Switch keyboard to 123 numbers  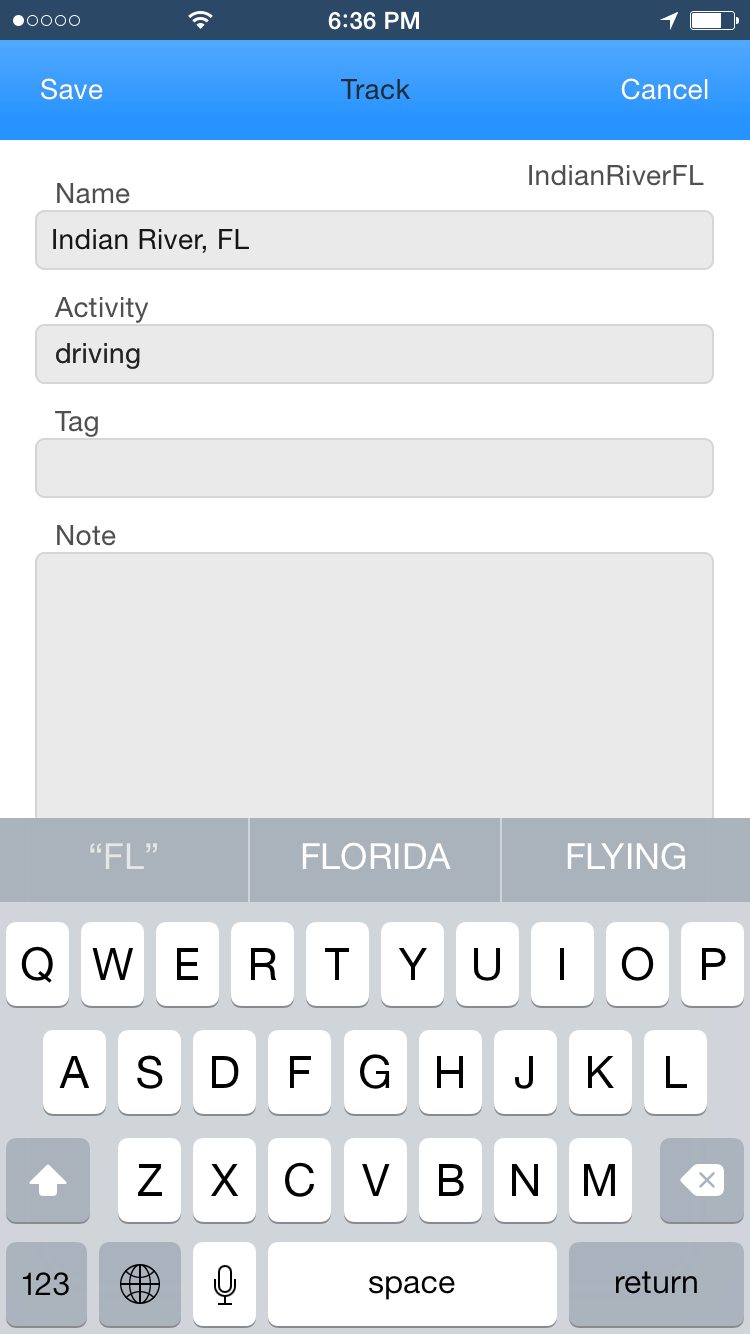click(46, 1284)
